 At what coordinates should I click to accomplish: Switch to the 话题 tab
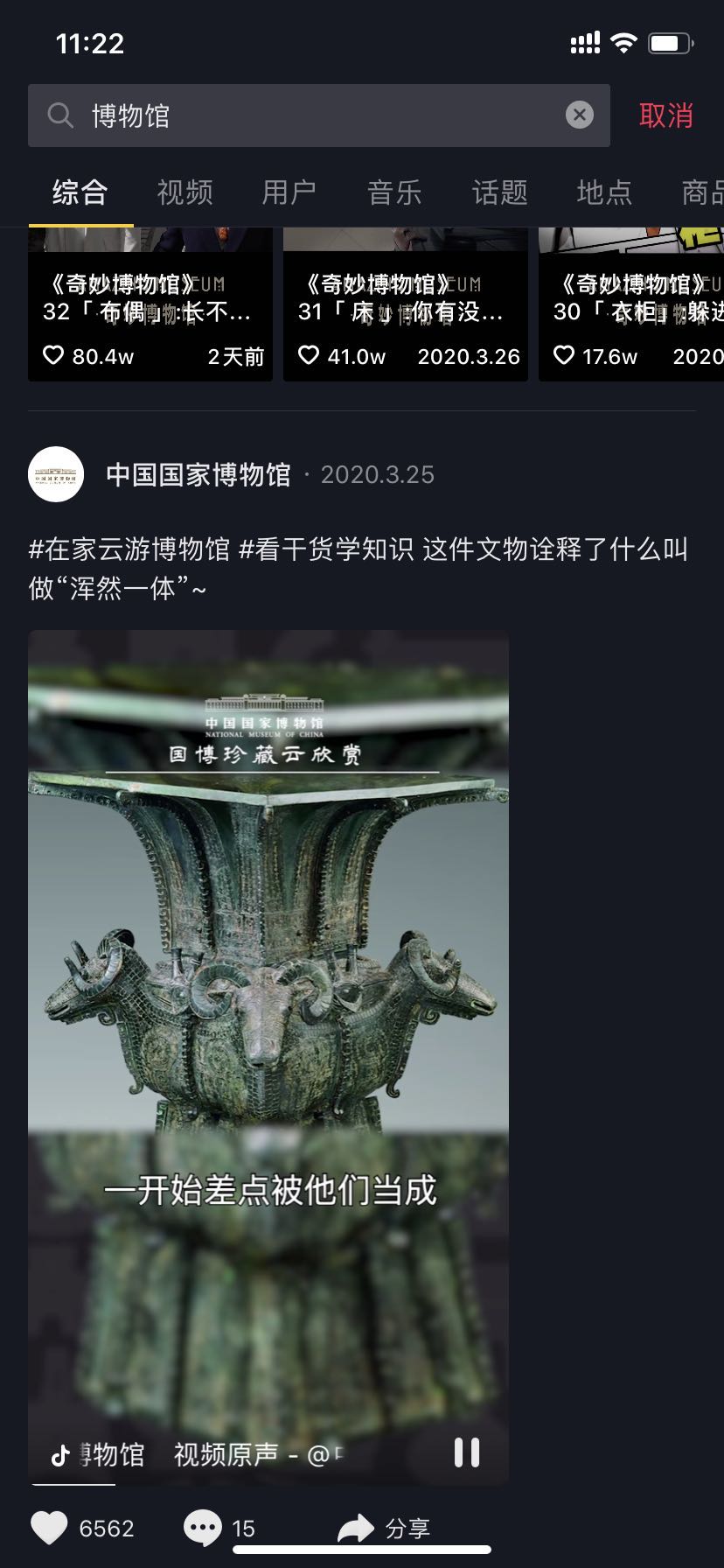[499, 192]
